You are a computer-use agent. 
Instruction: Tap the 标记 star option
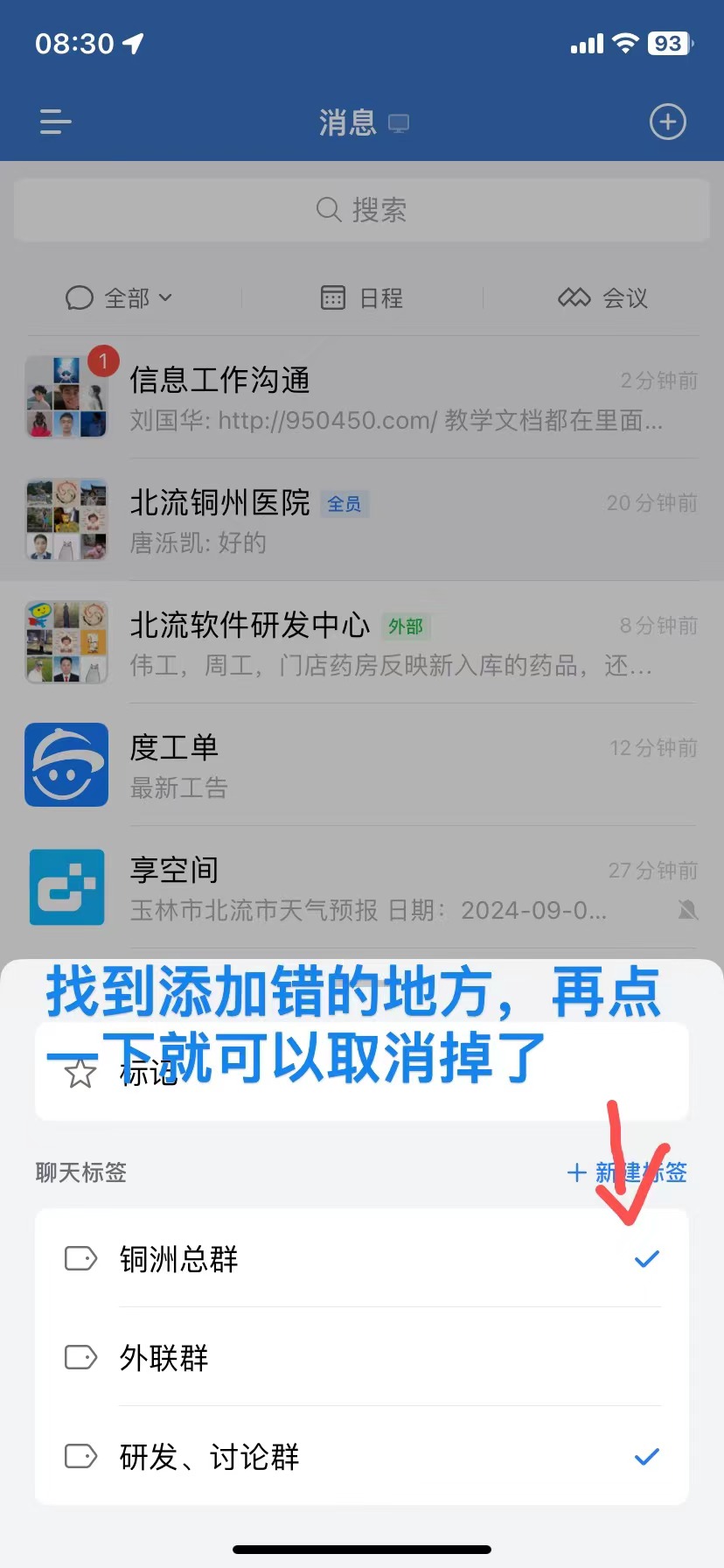122,1073
